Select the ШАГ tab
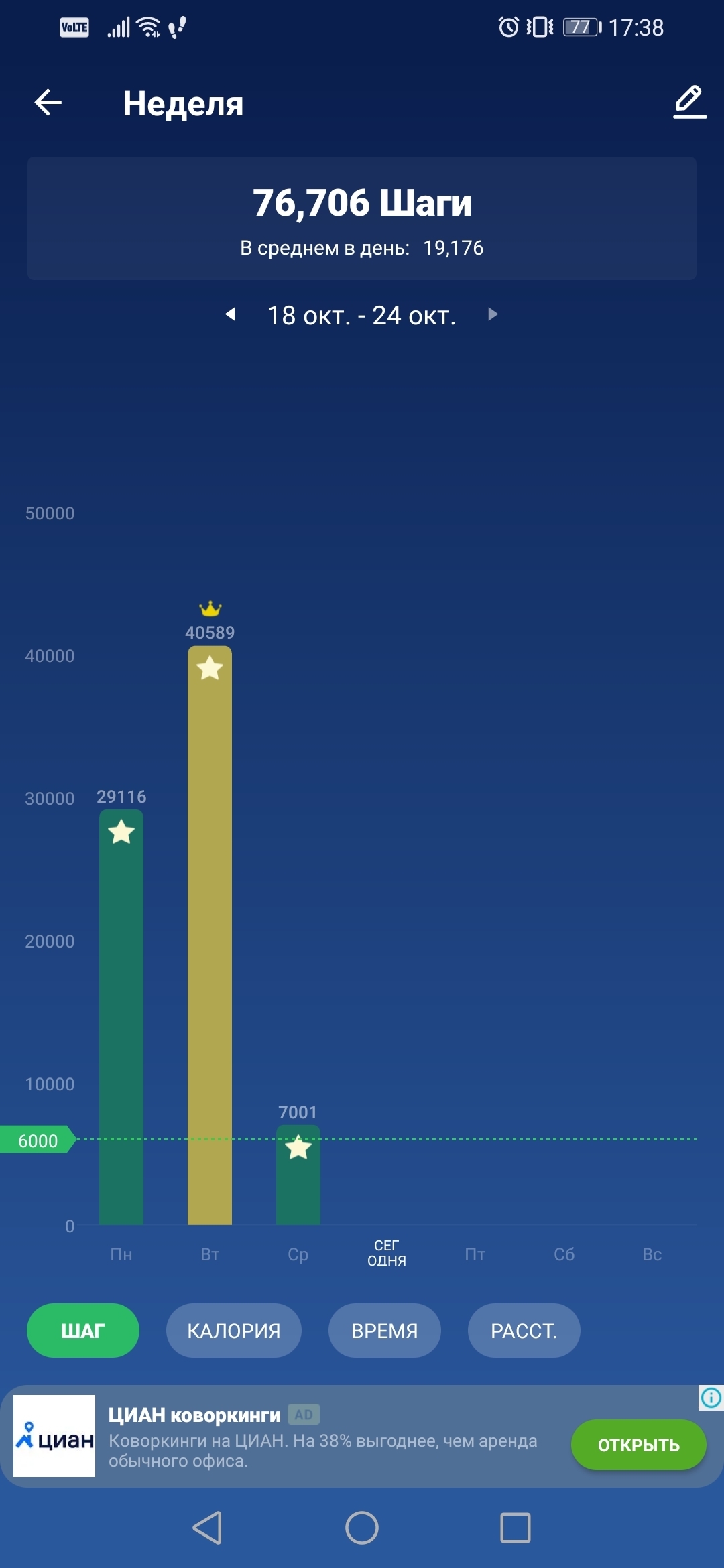 click(83, 1330)
